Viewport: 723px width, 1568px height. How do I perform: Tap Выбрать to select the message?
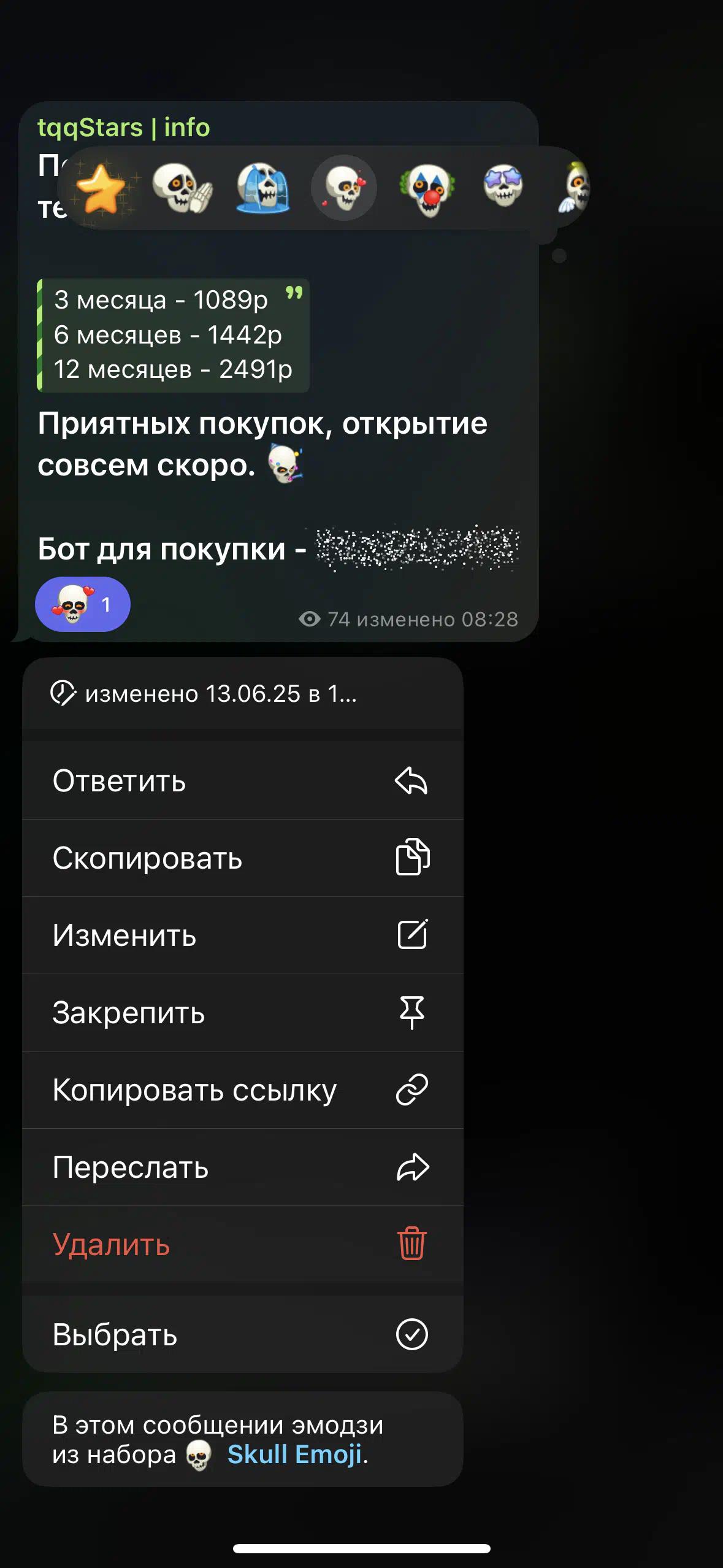(x=242, y=1334)
